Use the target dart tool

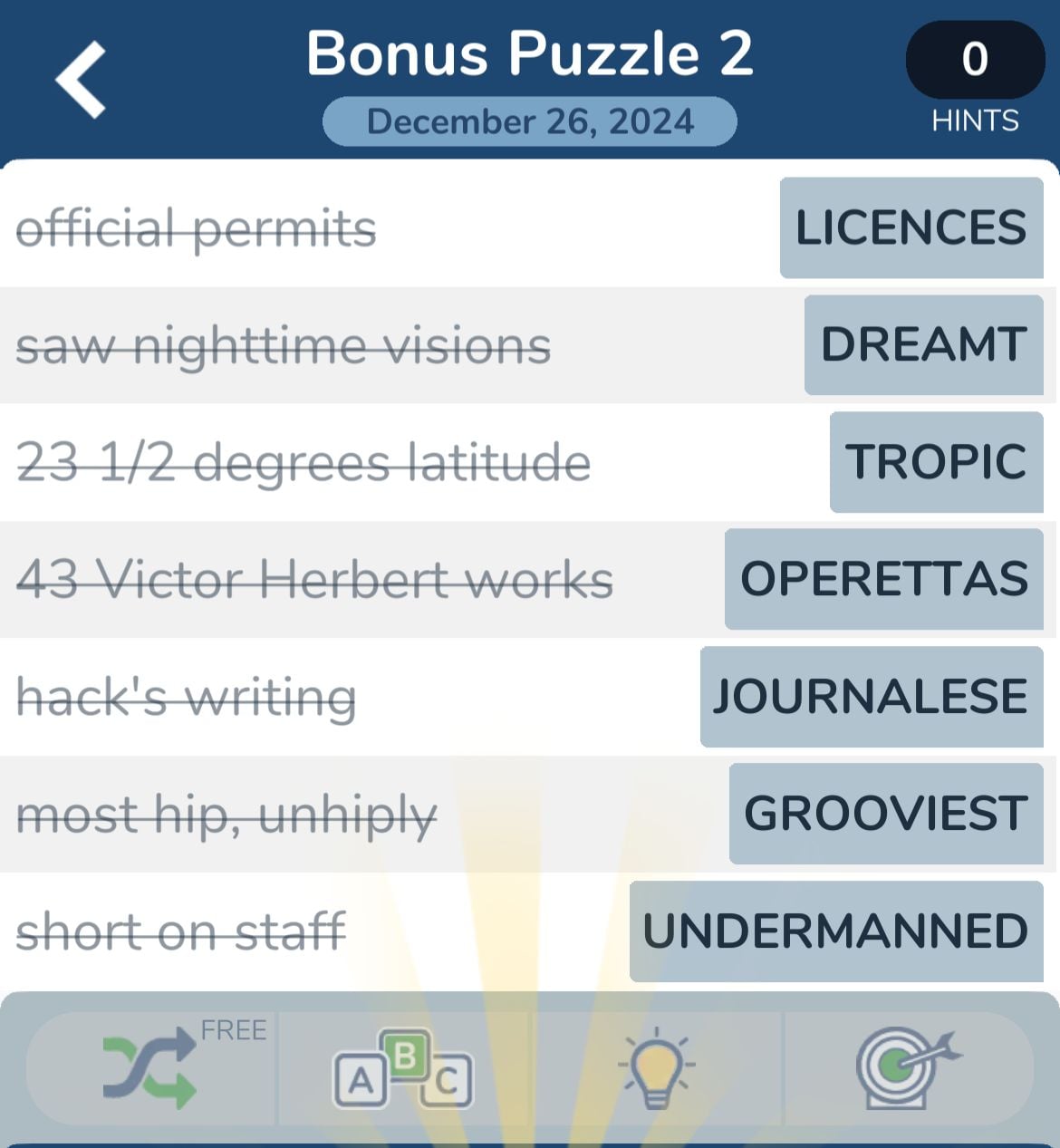906,1067
